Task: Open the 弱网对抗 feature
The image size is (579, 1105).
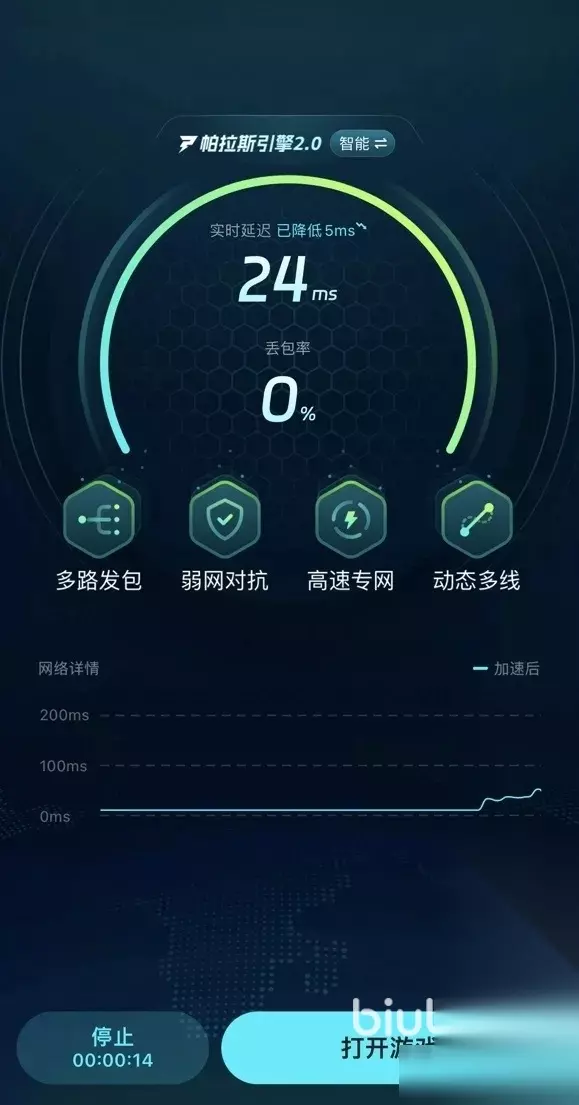Action: 225,537
